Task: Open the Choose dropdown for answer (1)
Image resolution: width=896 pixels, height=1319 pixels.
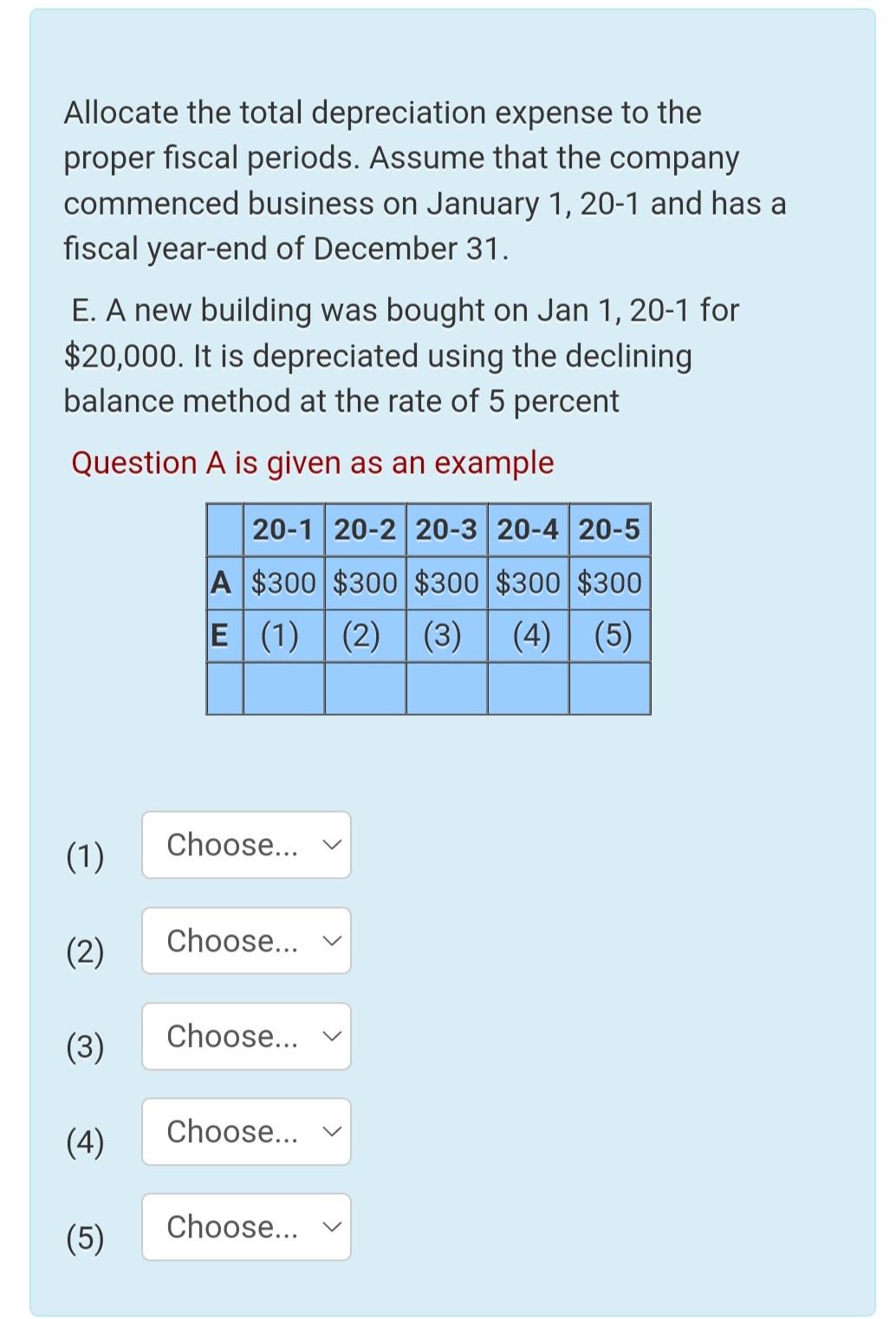Action: pos(246,845)
